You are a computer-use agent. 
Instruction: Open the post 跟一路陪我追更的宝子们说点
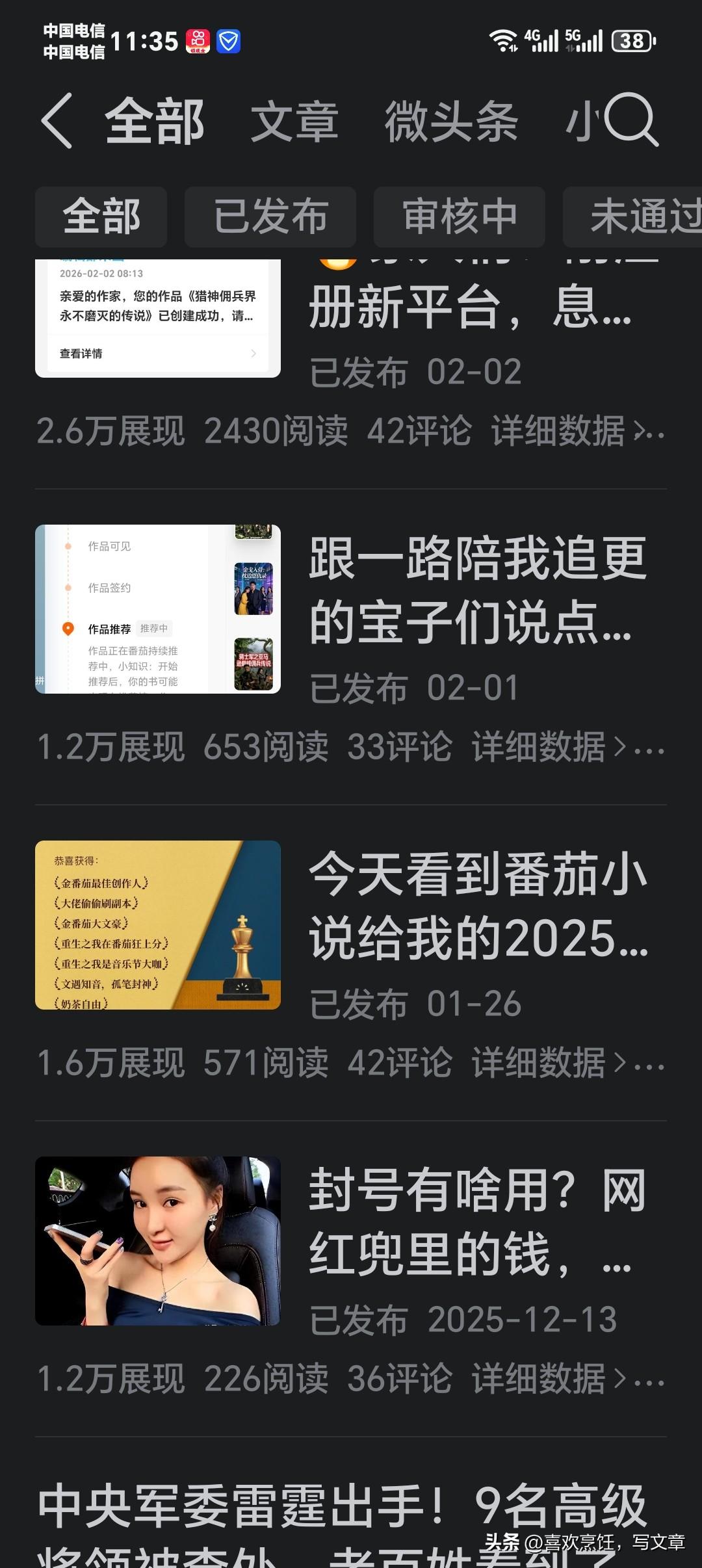coord(477,590)
